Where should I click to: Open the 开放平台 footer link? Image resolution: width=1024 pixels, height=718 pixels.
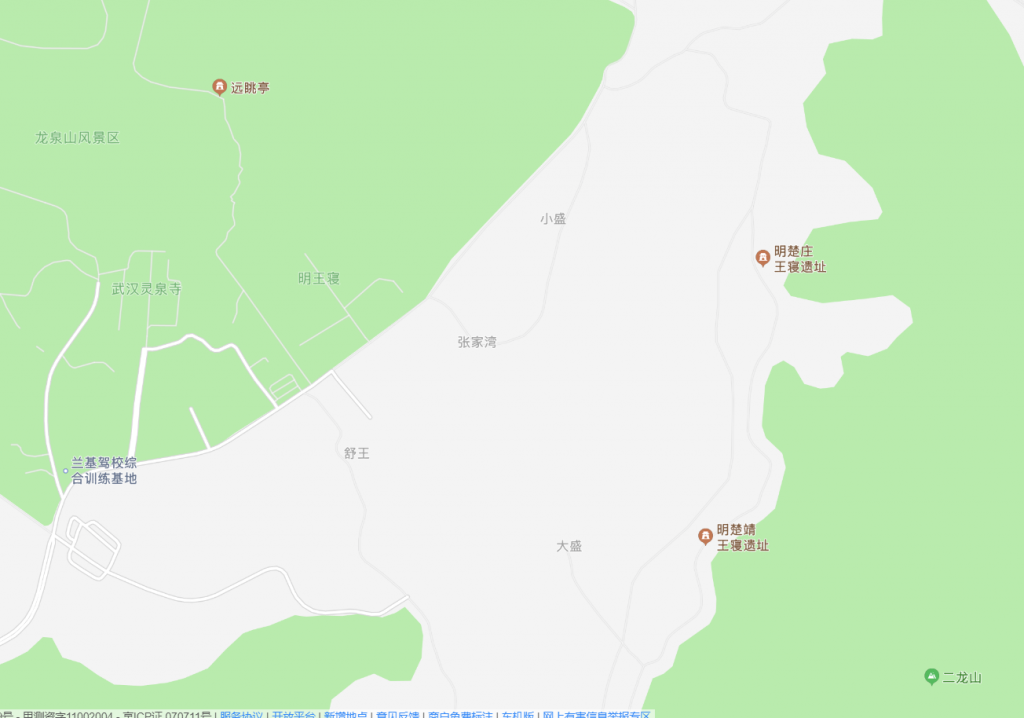pyautogui.click(x=293, y=714)
